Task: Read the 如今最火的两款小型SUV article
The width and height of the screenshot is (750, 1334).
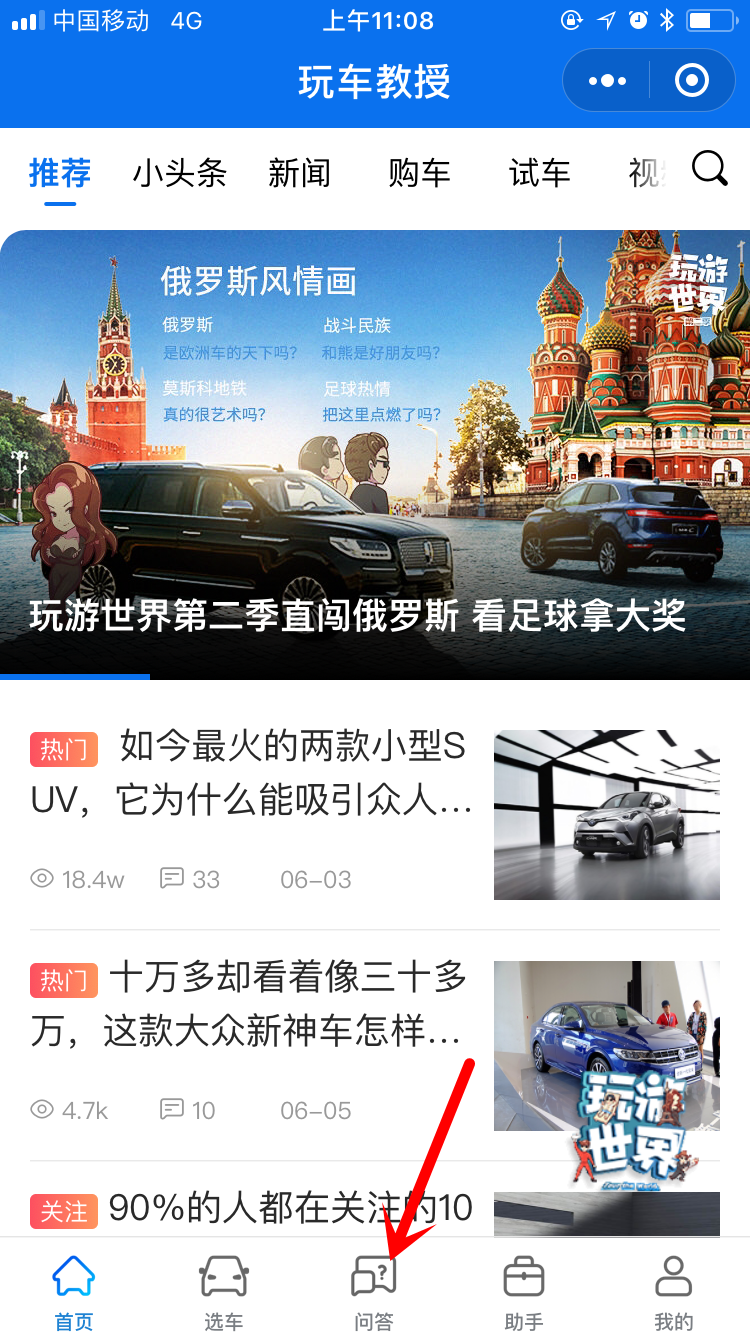Action: click(250, 775)
